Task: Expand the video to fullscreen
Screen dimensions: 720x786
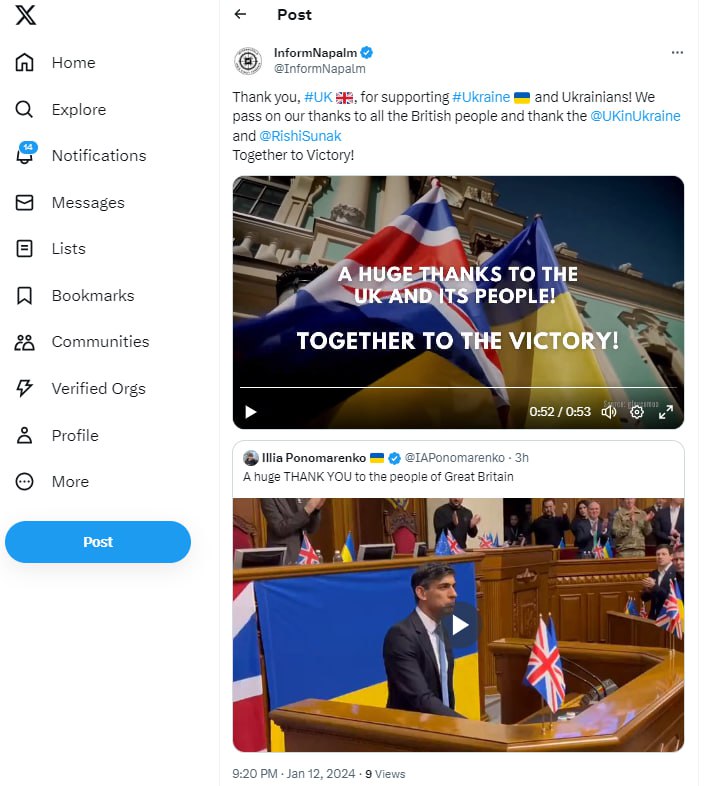Action: coord(666,412)
